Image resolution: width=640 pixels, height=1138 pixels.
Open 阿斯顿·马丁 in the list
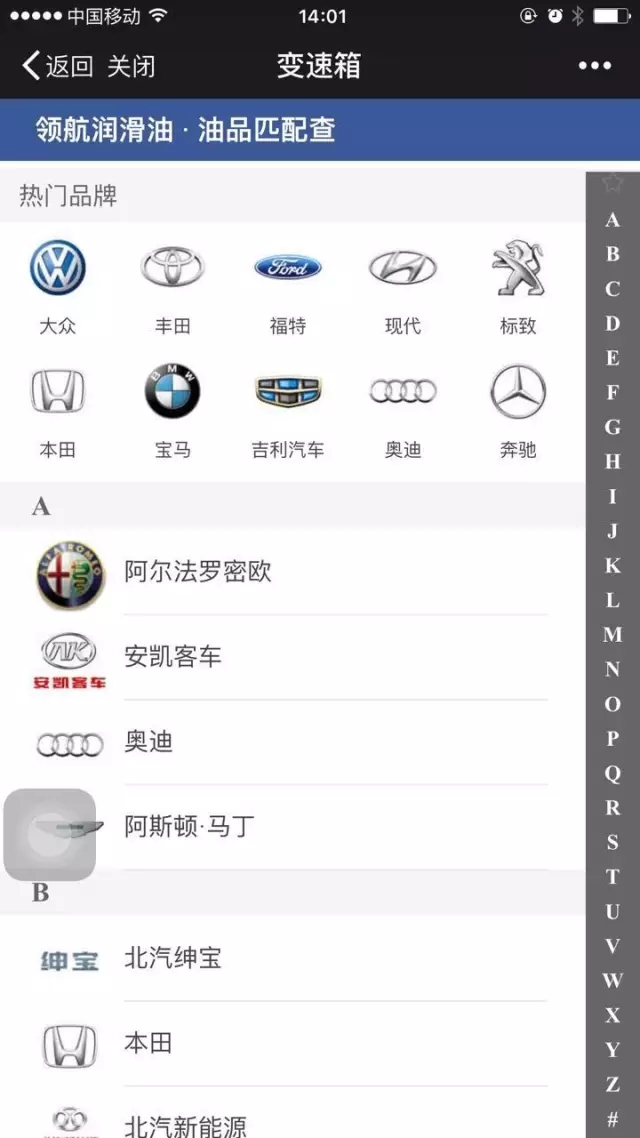point(292,827)
